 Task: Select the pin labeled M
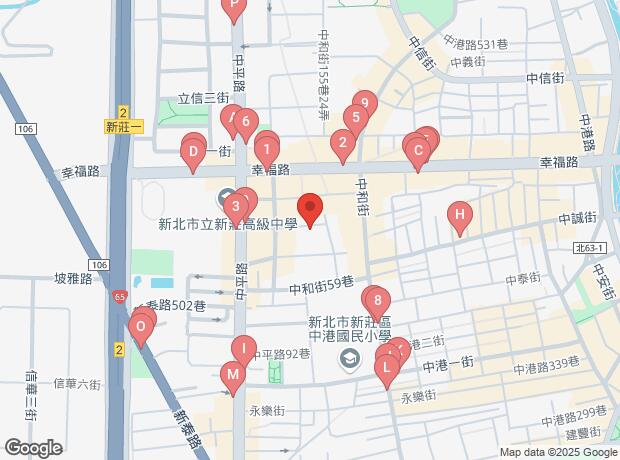(x=232, y=374)
